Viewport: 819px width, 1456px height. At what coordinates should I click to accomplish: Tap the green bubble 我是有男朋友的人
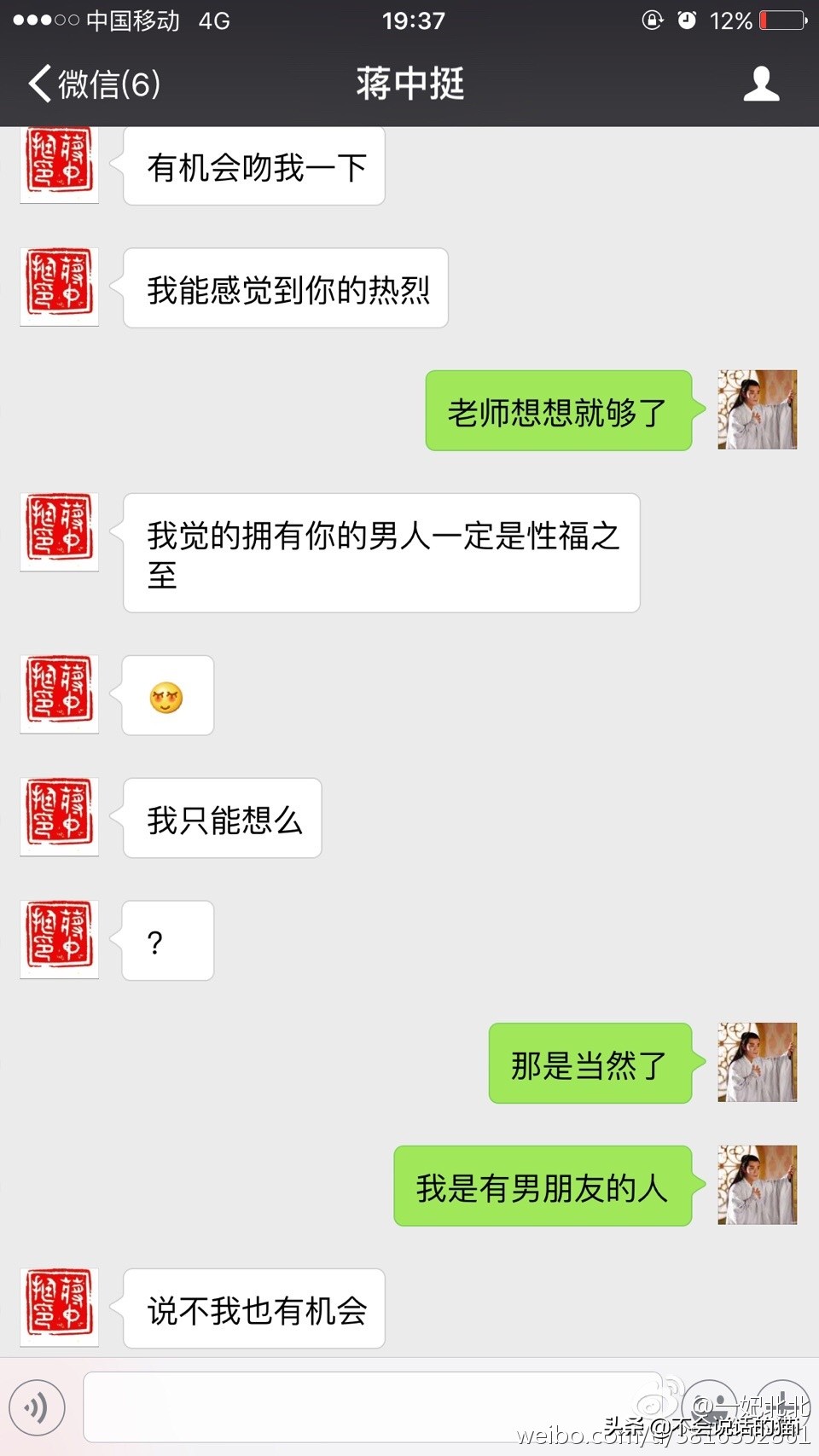[543, 1186]
